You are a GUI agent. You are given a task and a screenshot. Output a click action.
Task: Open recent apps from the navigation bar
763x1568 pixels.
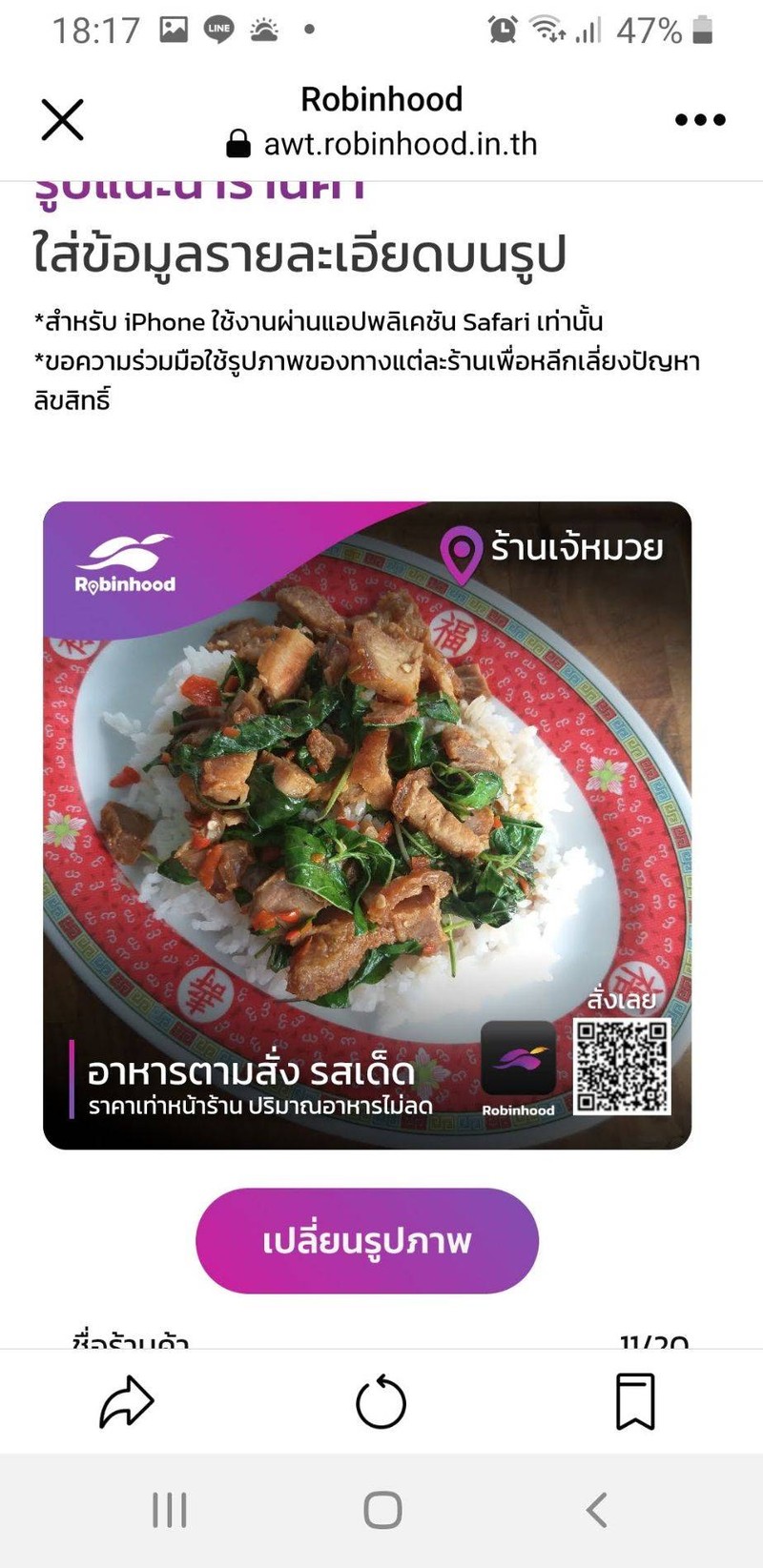pyautogui.click(x=170, y=1510)
